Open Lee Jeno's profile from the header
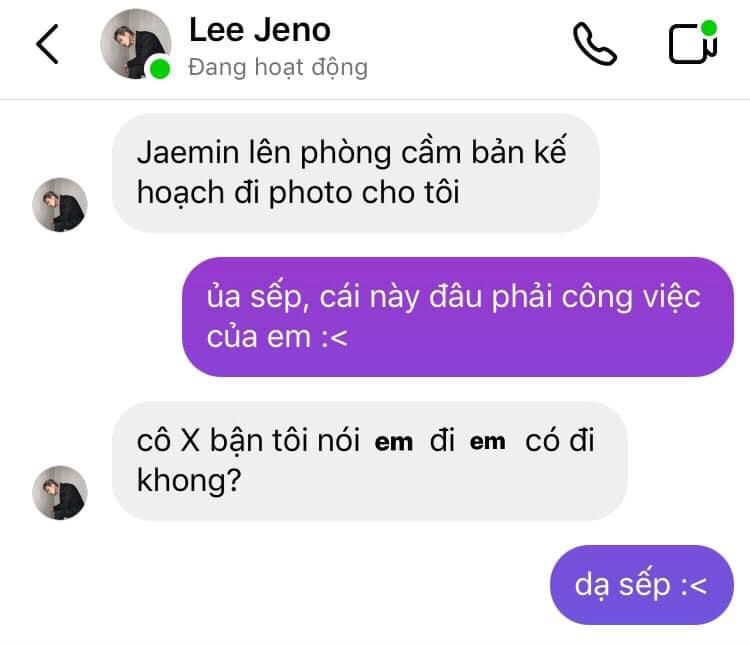750x645 pixels. click(259, 31)
